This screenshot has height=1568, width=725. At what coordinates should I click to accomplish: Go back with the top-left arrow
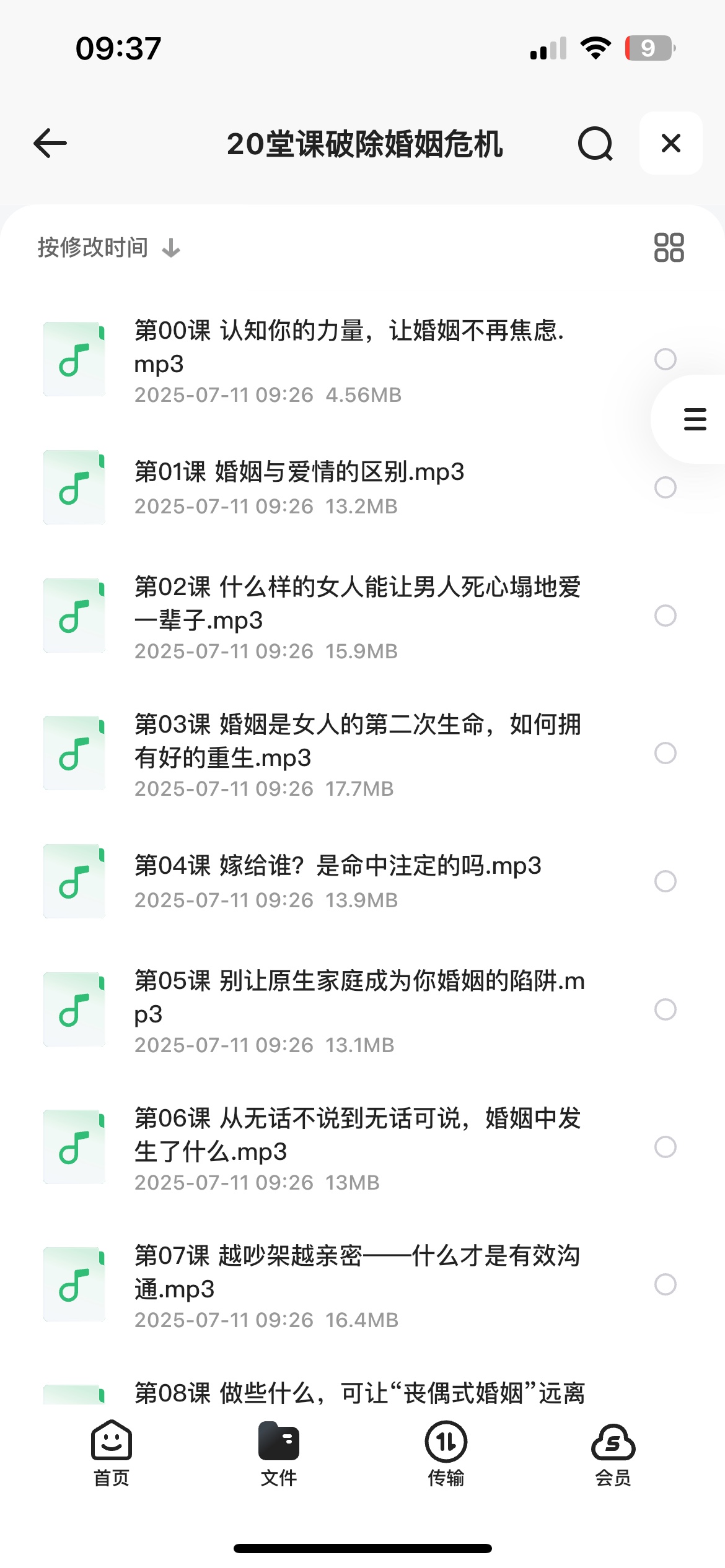tap(50, 143)
